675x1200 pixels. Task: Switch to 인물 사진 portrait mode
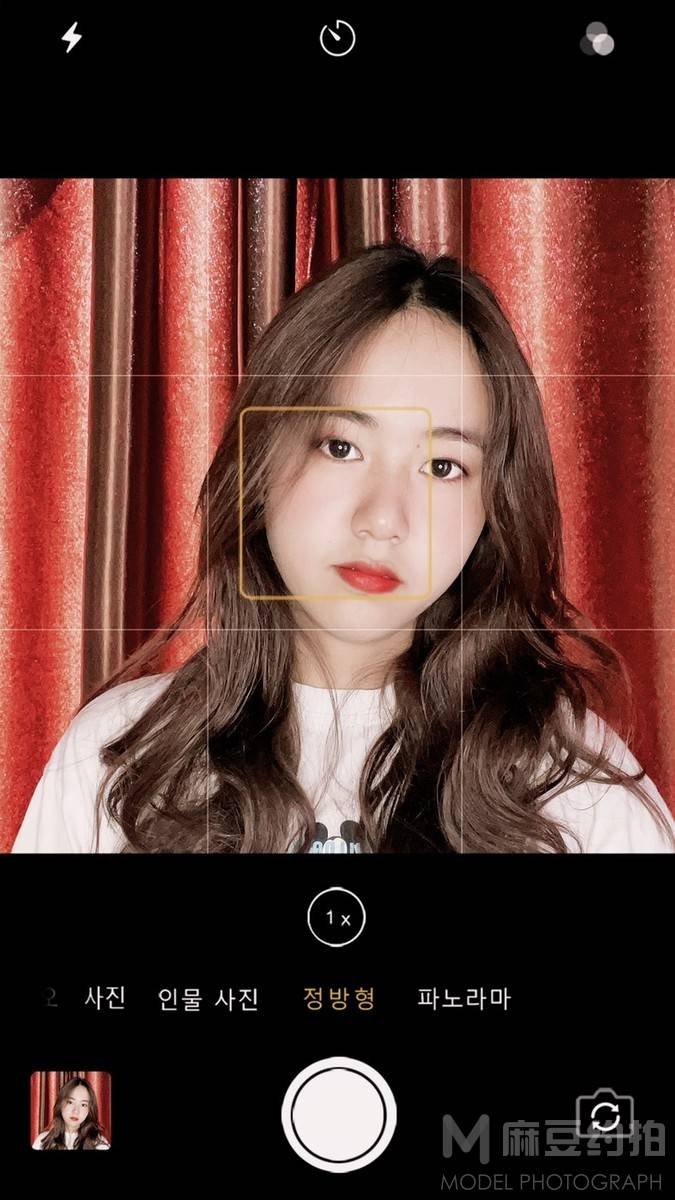(x=209, y=998)
